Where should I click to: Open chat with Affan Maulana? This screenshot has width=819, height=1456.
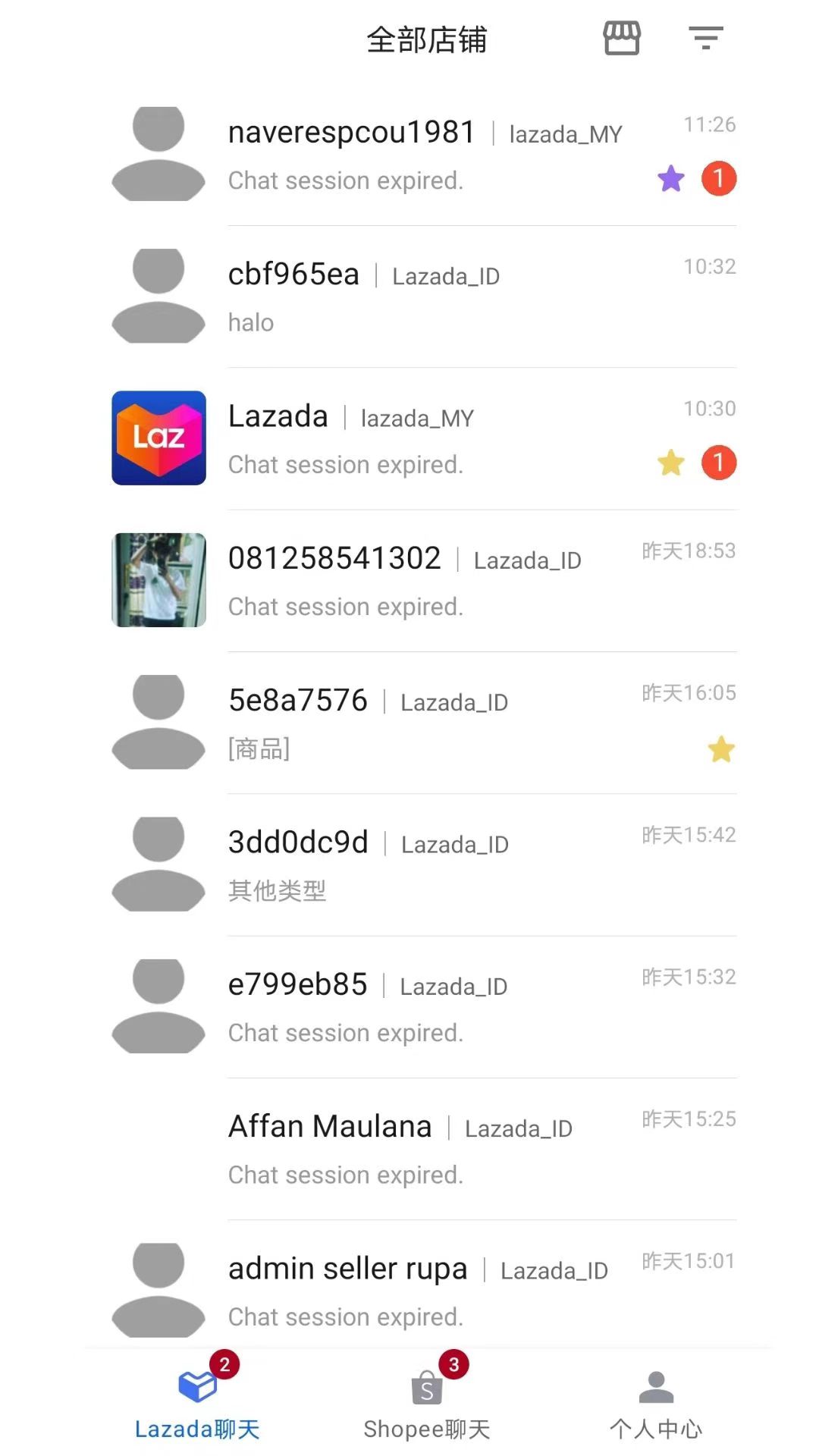tap(425, 1149)
